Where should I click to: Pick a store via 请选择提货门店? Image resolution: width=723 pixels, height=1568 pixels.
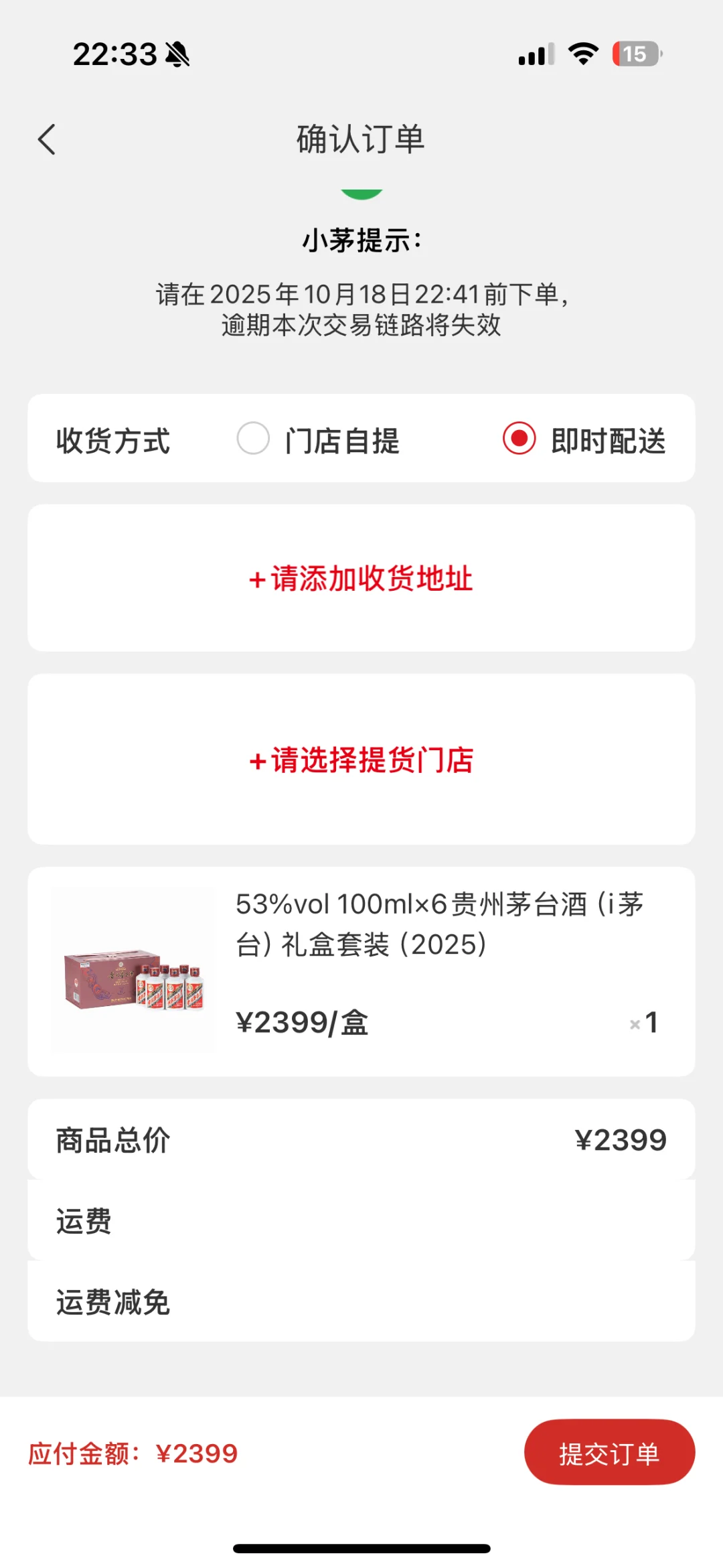click(361, 760)
